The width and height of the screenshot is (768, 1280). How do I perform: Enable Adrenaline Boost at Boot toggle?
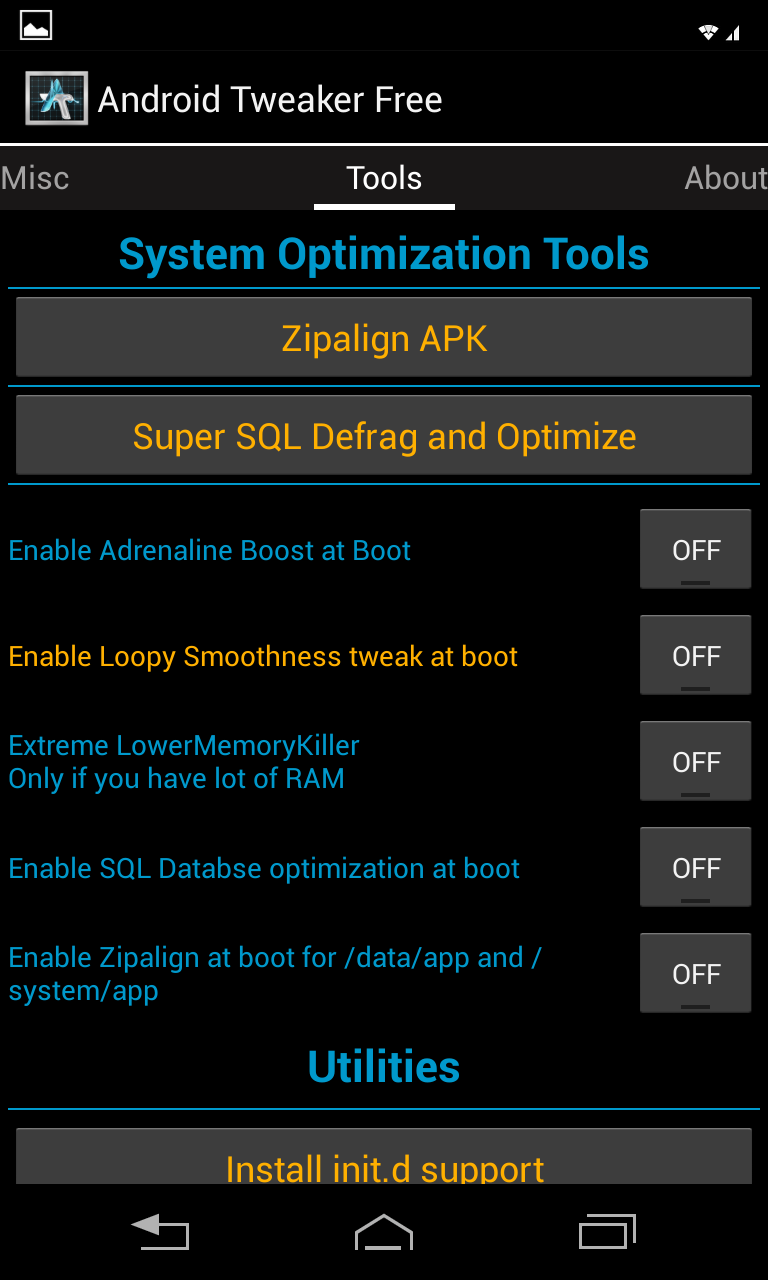pyautogui.click(x=695, y=550)
